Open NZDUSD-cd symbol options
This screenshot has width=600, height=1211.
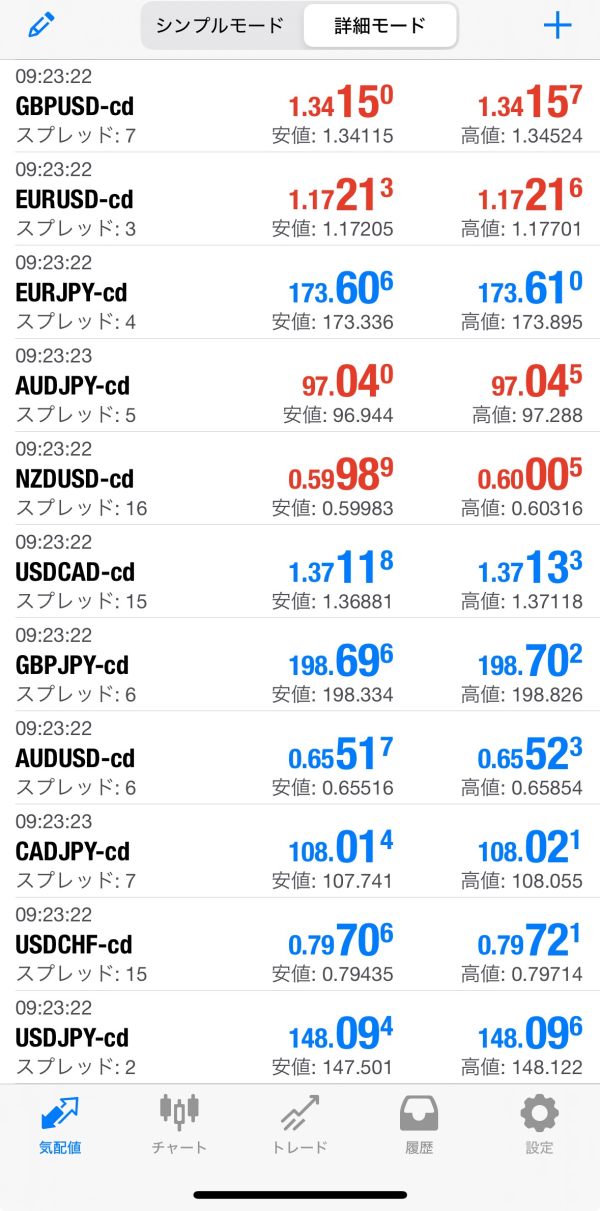click(300, 478)
